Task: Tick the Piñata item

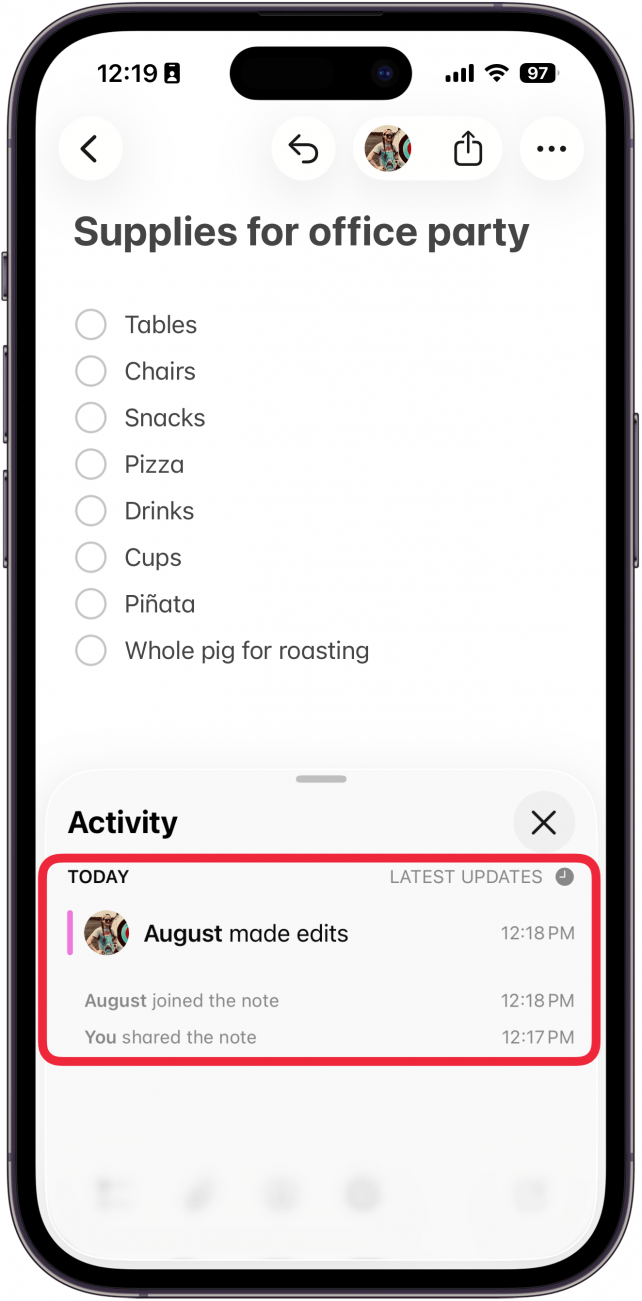Action: click(x=91, y=604)
